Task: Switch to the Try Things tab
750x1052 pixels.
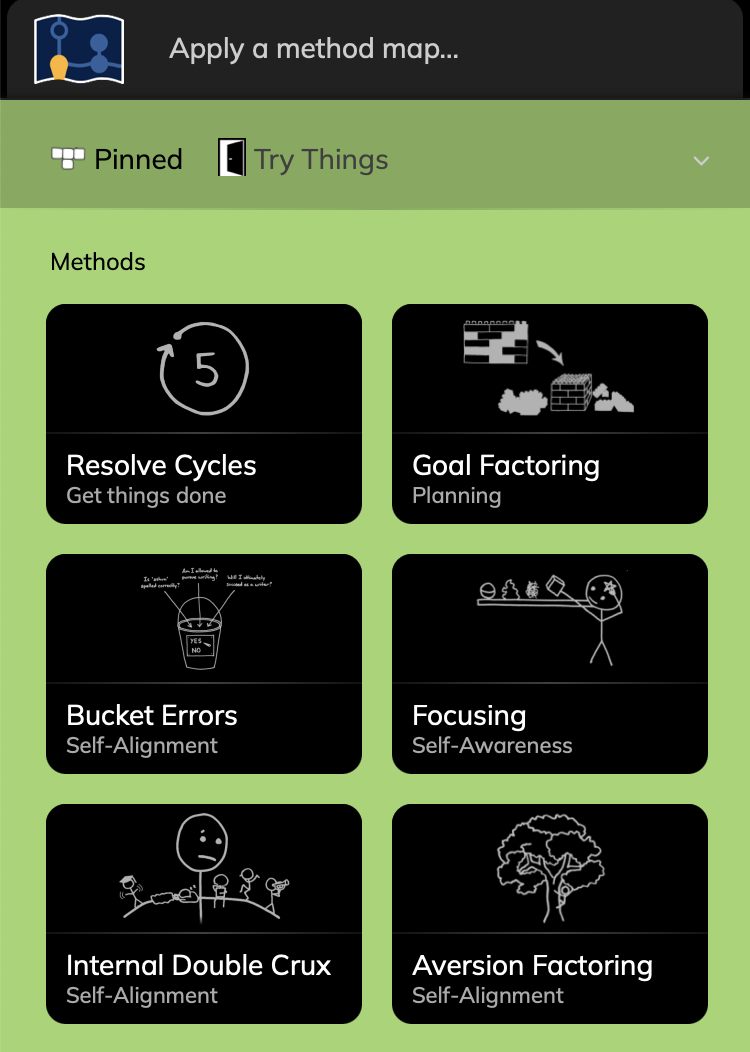Action: [303, 159]
